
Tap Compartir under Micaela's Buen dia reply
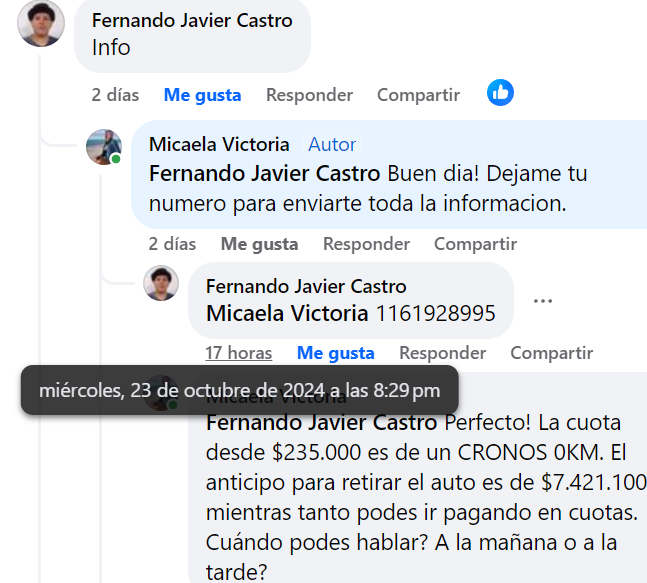coord(475,243)
